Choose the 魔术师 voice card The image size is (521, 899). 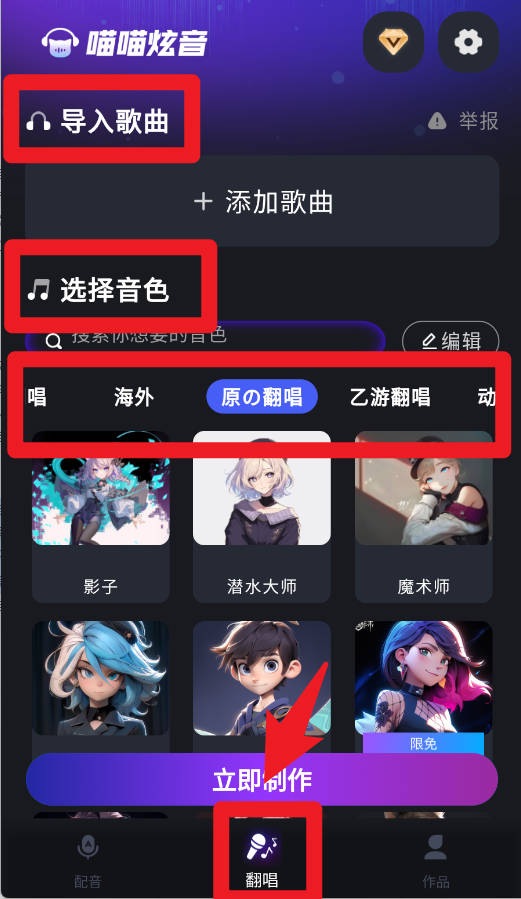[x=424, y=517]
